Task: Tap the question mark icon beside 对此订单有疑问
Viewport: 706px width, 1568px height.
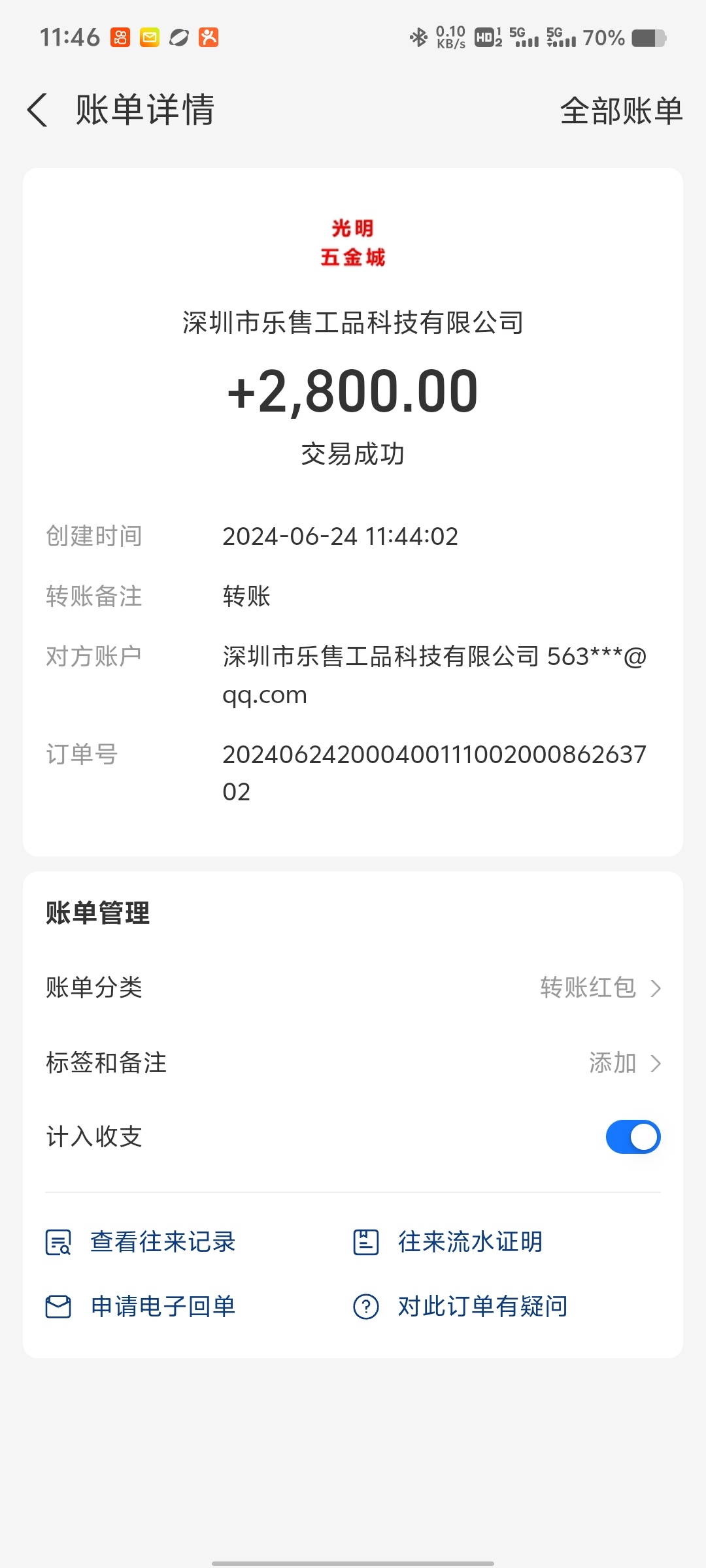Action: click(x=365, y=1307)
